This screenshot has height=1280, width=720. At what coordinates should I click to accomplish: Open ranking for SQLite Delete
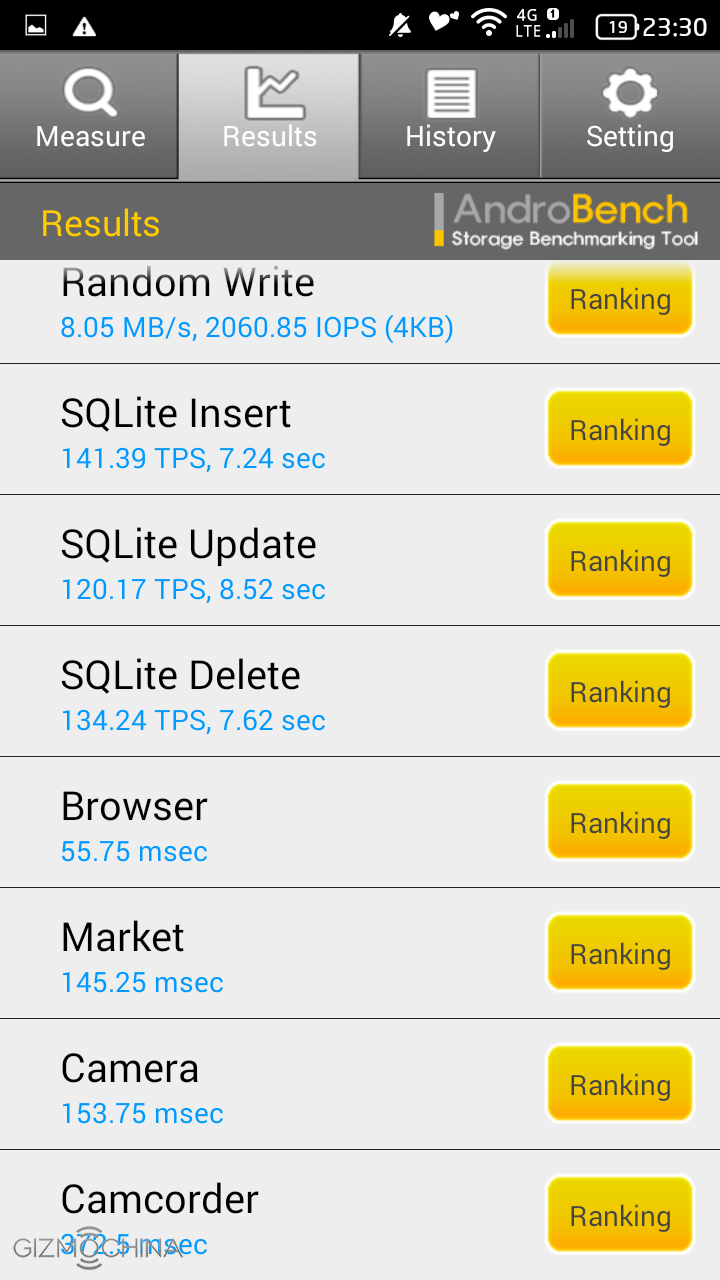(x=620, y=692)
